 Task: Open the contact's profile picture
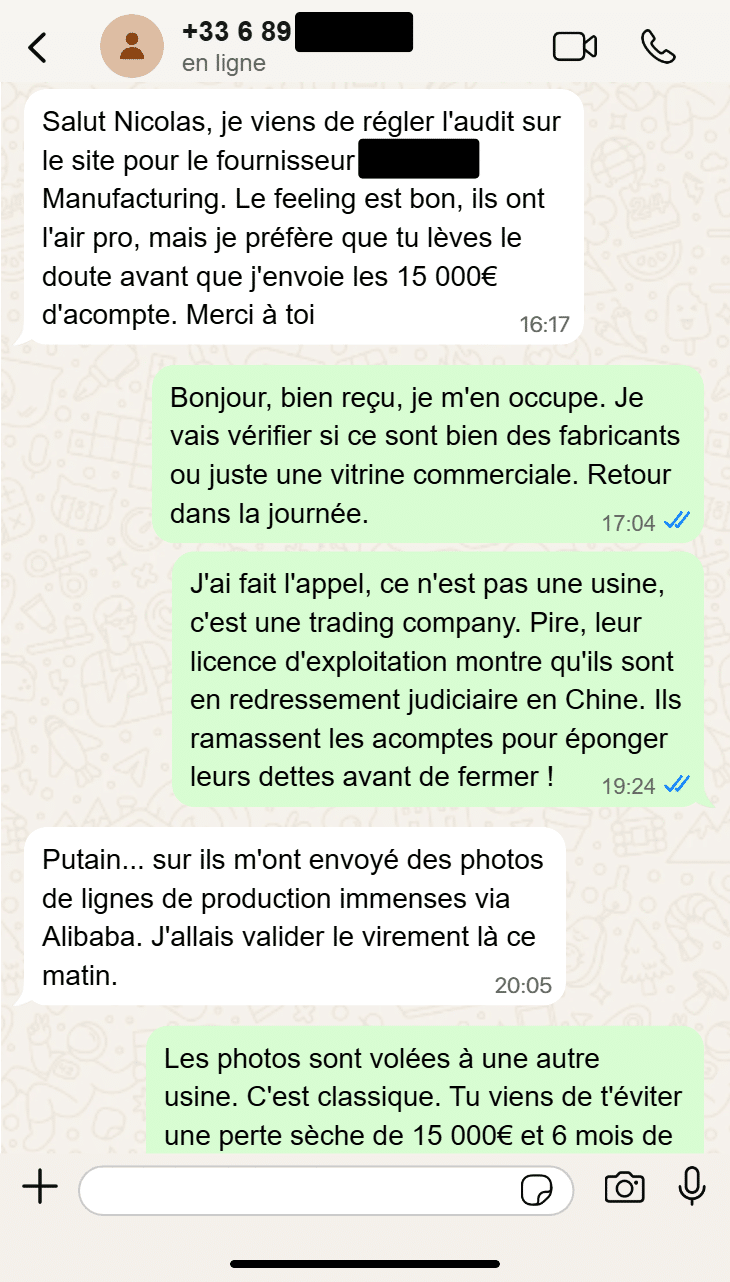point(131,46)
